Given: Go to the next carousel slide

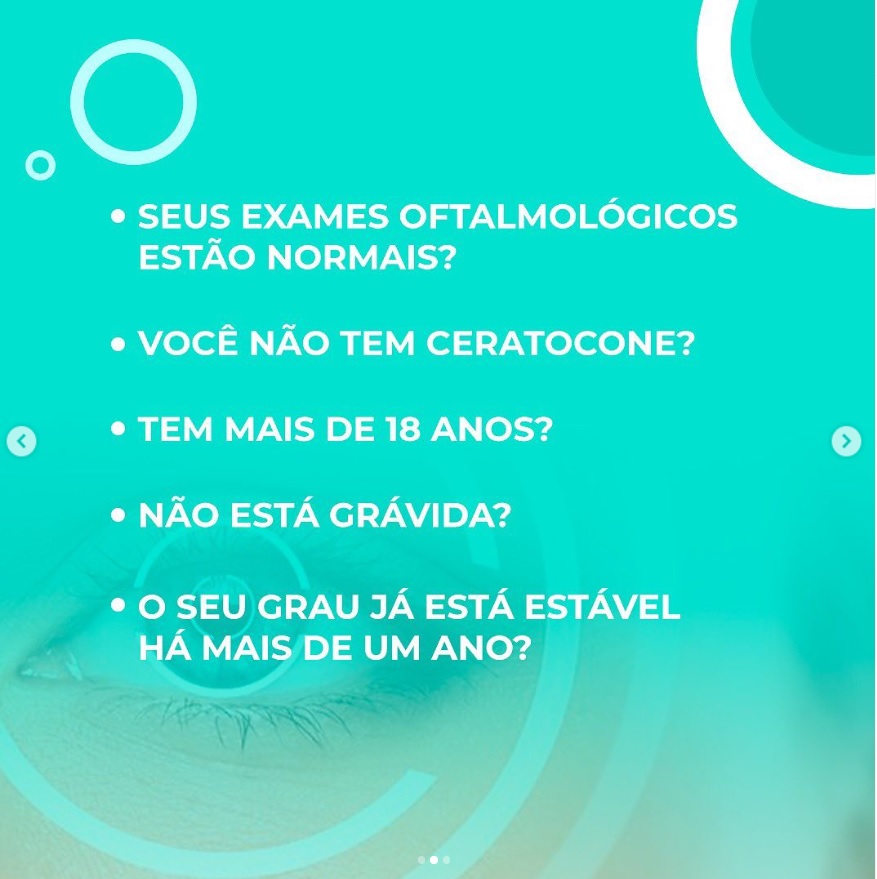Looking at the screenshot, I should (x=846, y=440).
